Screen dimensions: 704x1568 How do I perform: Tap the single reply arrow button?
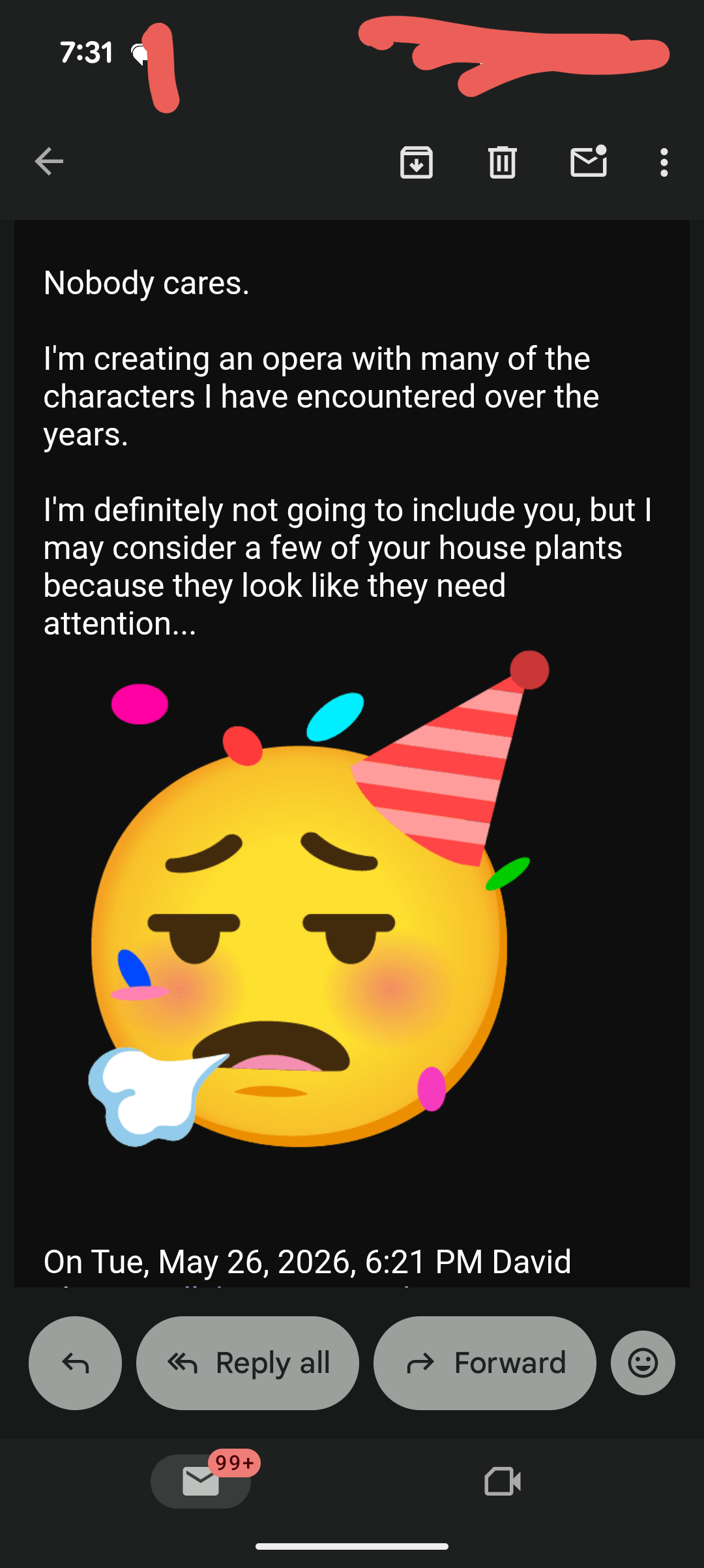point(76,1363)
